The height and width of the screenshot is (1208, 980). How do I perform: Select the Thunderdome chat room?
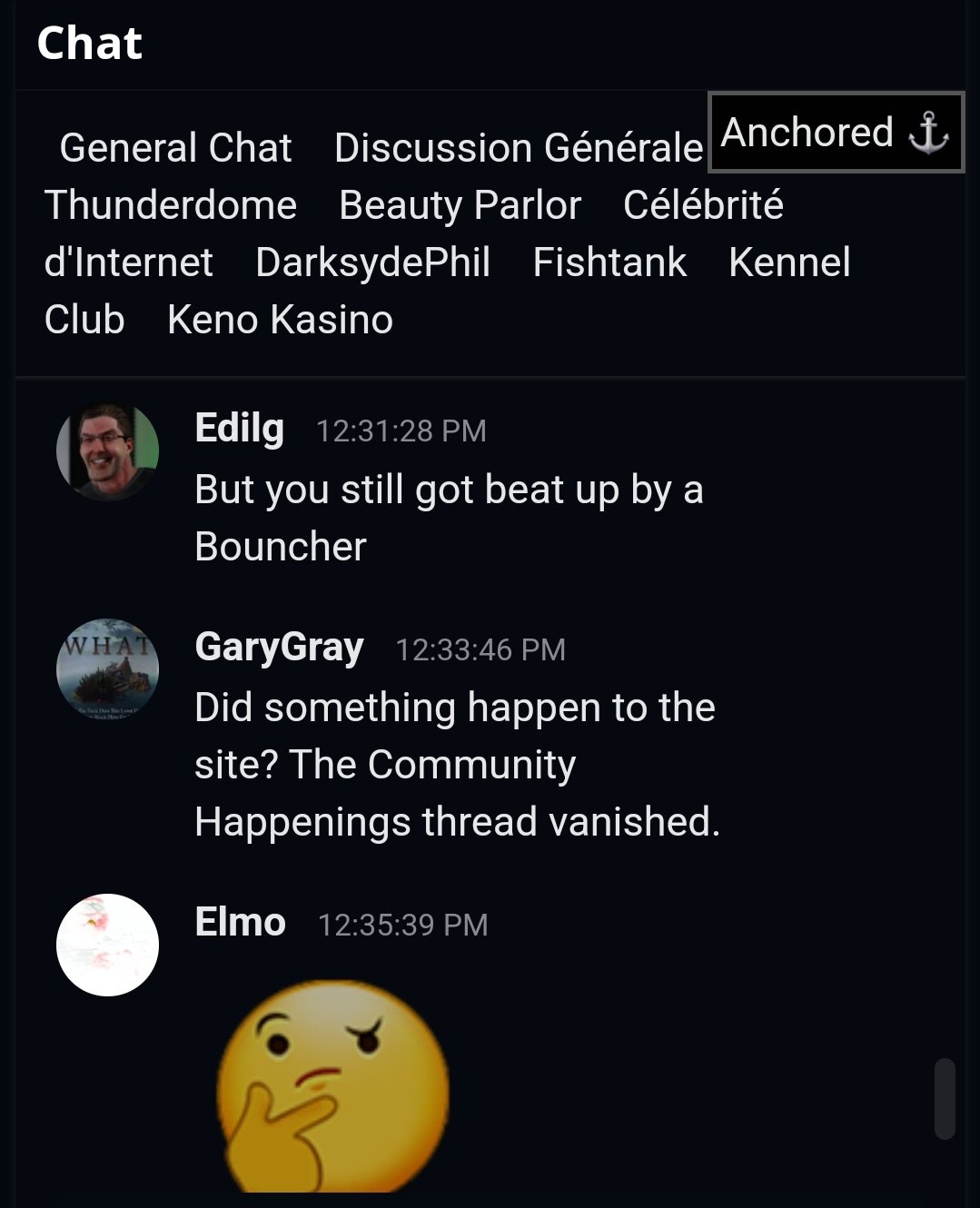coord(171,205)
